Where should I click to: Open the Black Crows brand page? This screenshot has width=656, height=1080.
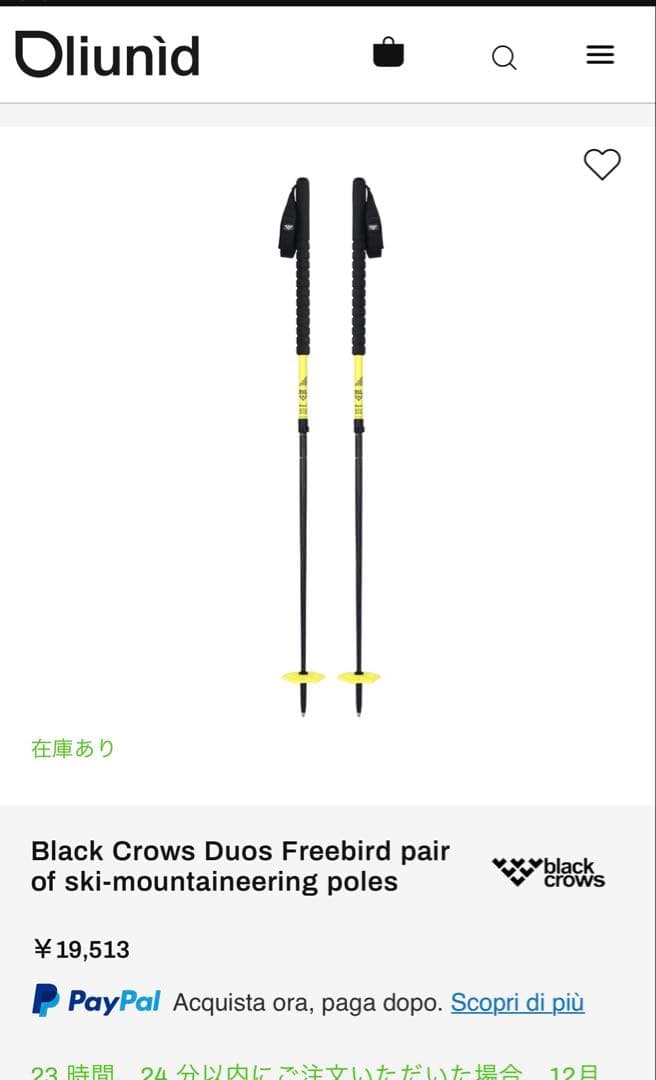[548, 872]
